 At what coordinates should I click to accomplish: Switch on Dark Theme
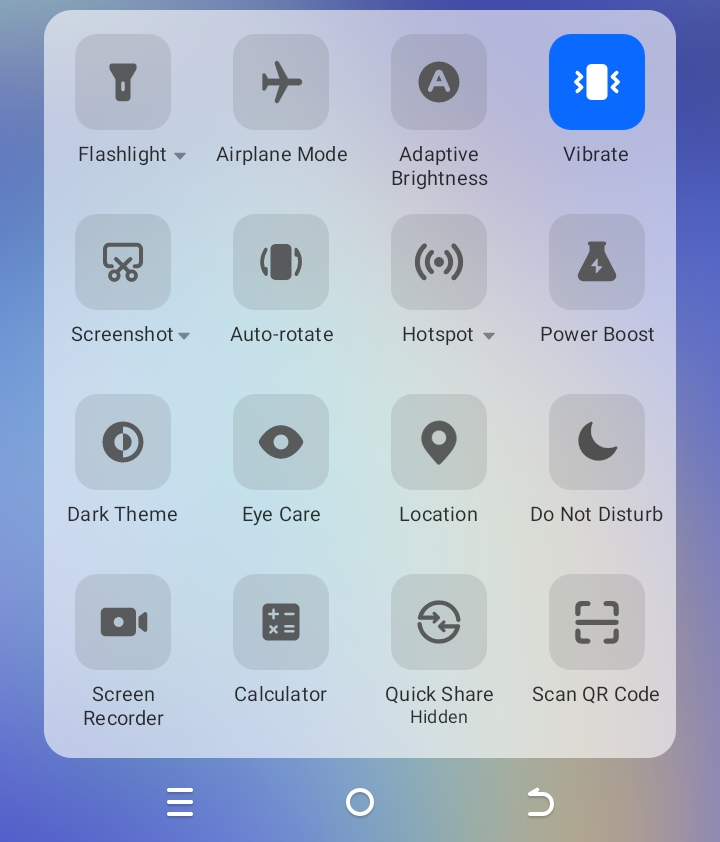[x=123, y=442]
